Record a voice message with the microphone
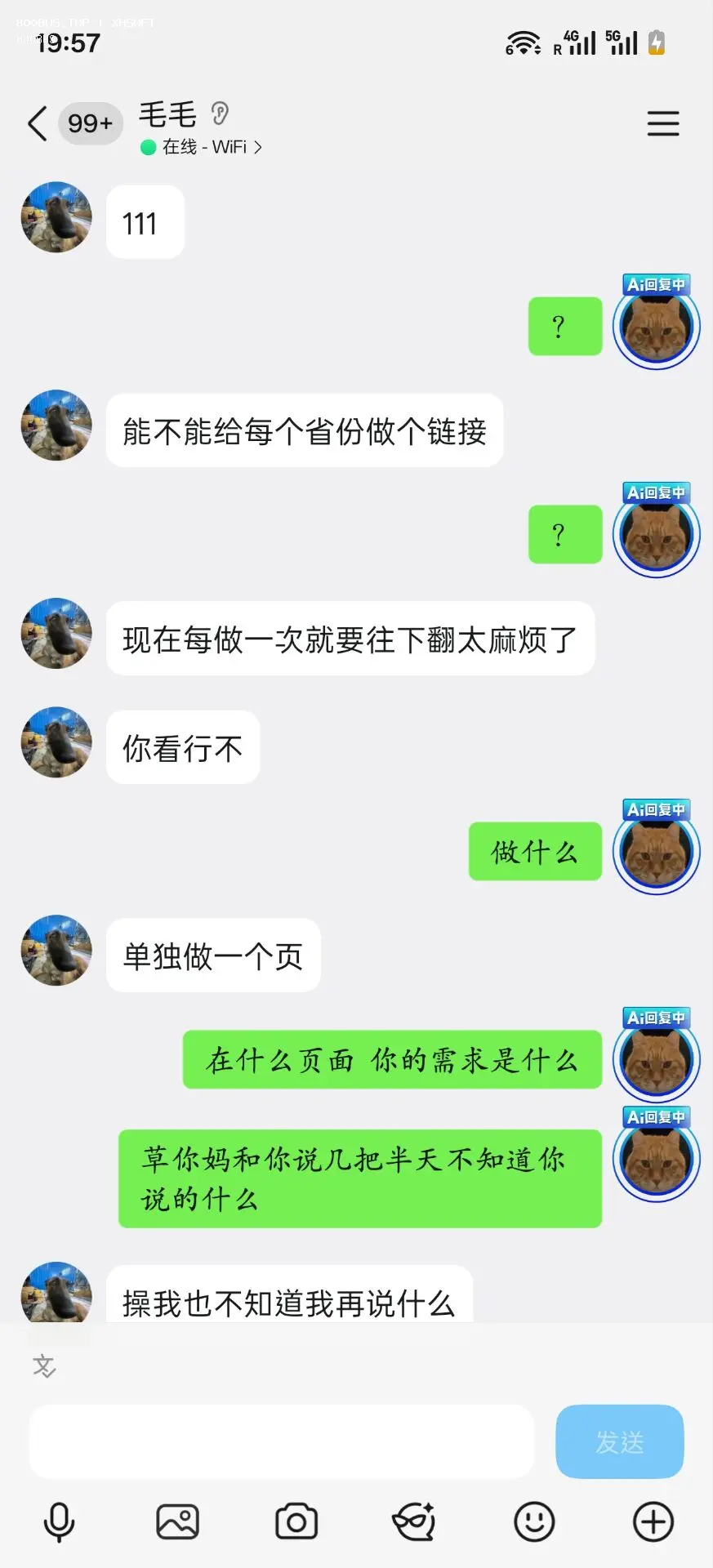This screenshot has height=1568, width=713. [59, 1522]
